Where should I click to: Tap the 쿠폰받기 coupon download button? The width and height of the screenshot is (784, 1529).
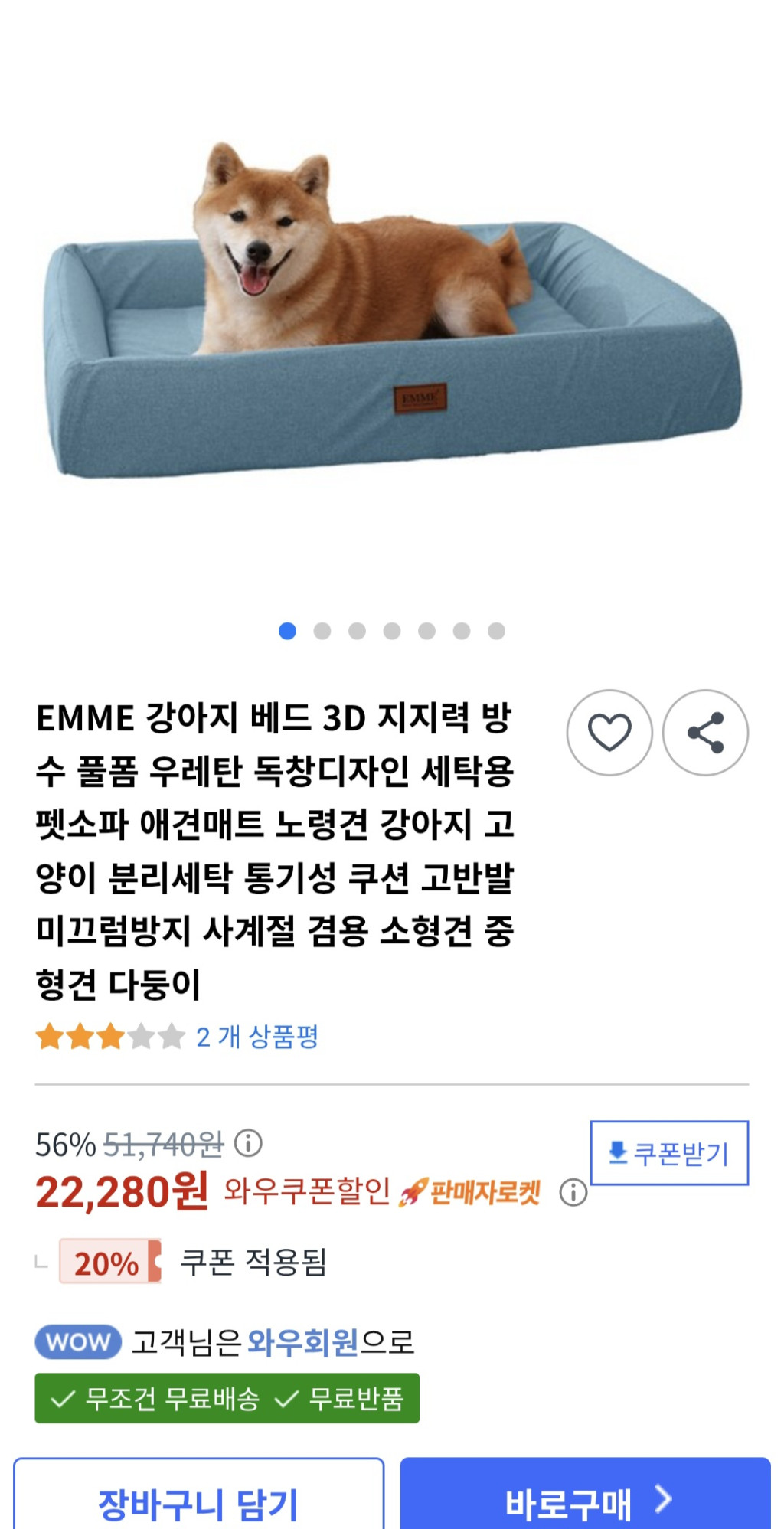coord(669,1153)
